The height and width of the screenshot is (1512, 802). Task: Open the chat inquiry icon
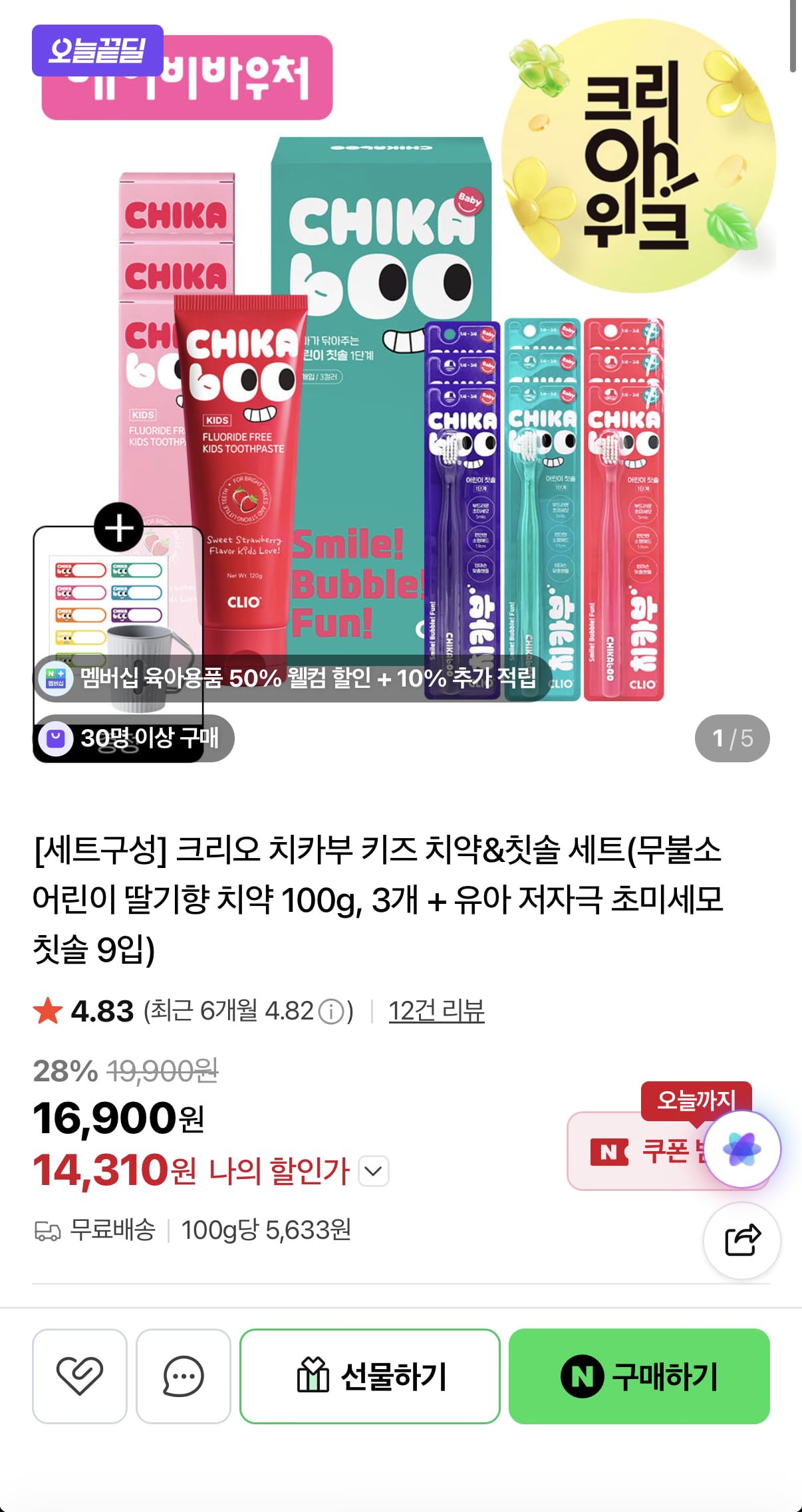pos(183,1376)
